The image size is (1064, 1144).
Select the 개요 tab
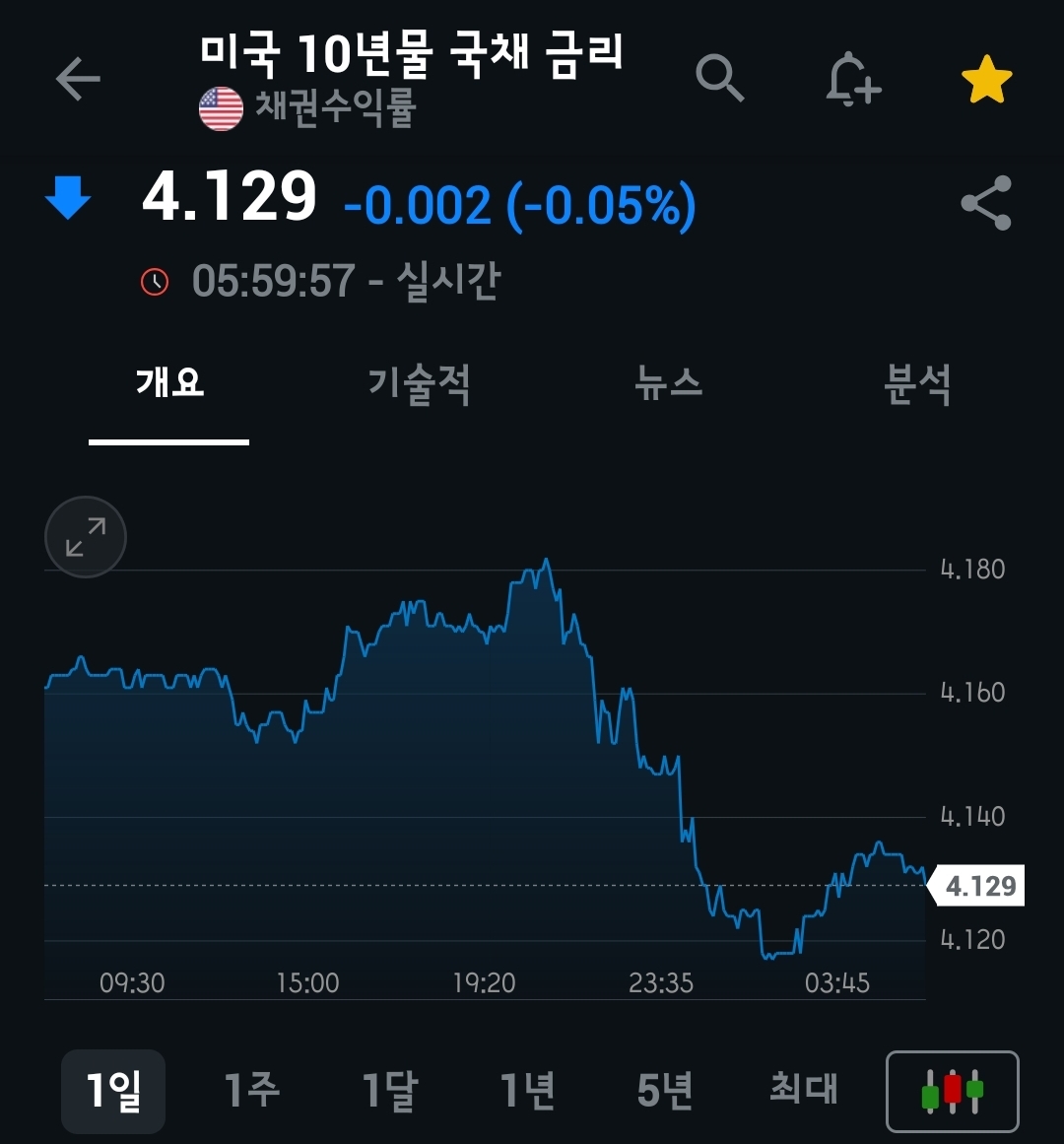click(169, 383)
